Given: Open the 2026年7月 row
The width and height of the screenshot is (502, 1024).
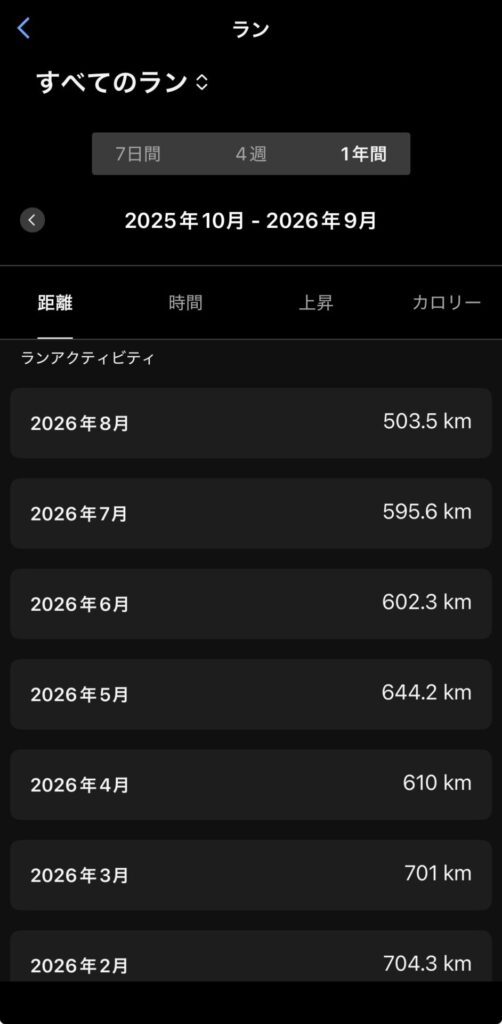Looking at the screenshot, I should pyautogui.click(x=251, y=513).
